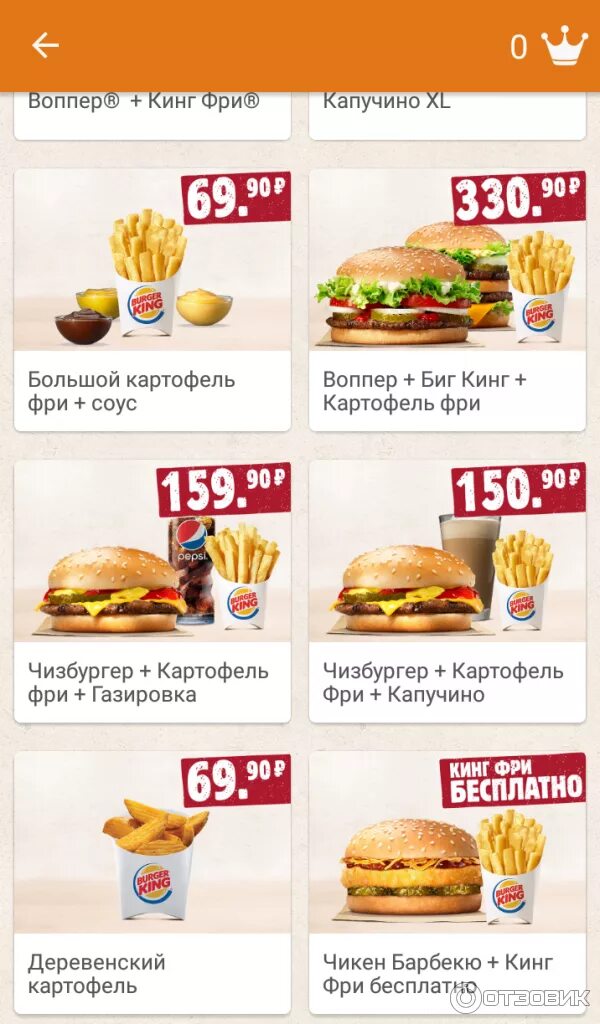The width and height of the screenshot is (600, 1024).
Task: Tap the Деревенский картофель card
Action: click(x=152, y=882)
